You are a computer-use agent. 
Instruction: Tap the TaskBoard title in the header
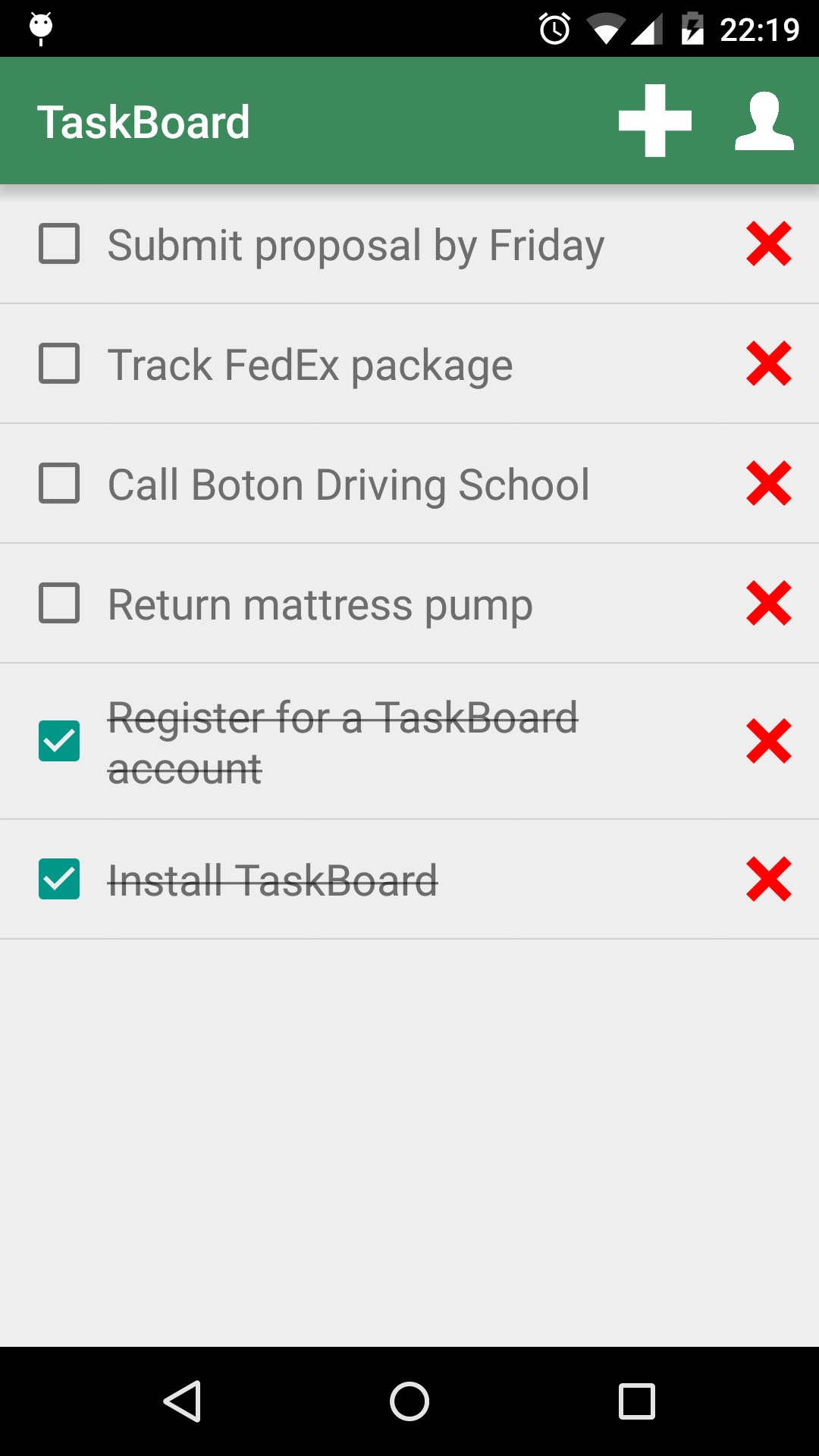[144, 120]
